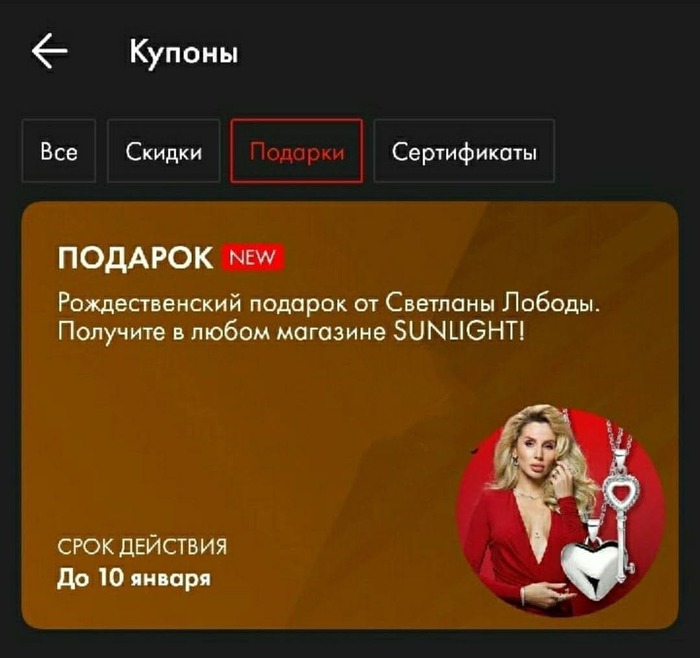Switch to the Все tab

[x=59, y=152]
